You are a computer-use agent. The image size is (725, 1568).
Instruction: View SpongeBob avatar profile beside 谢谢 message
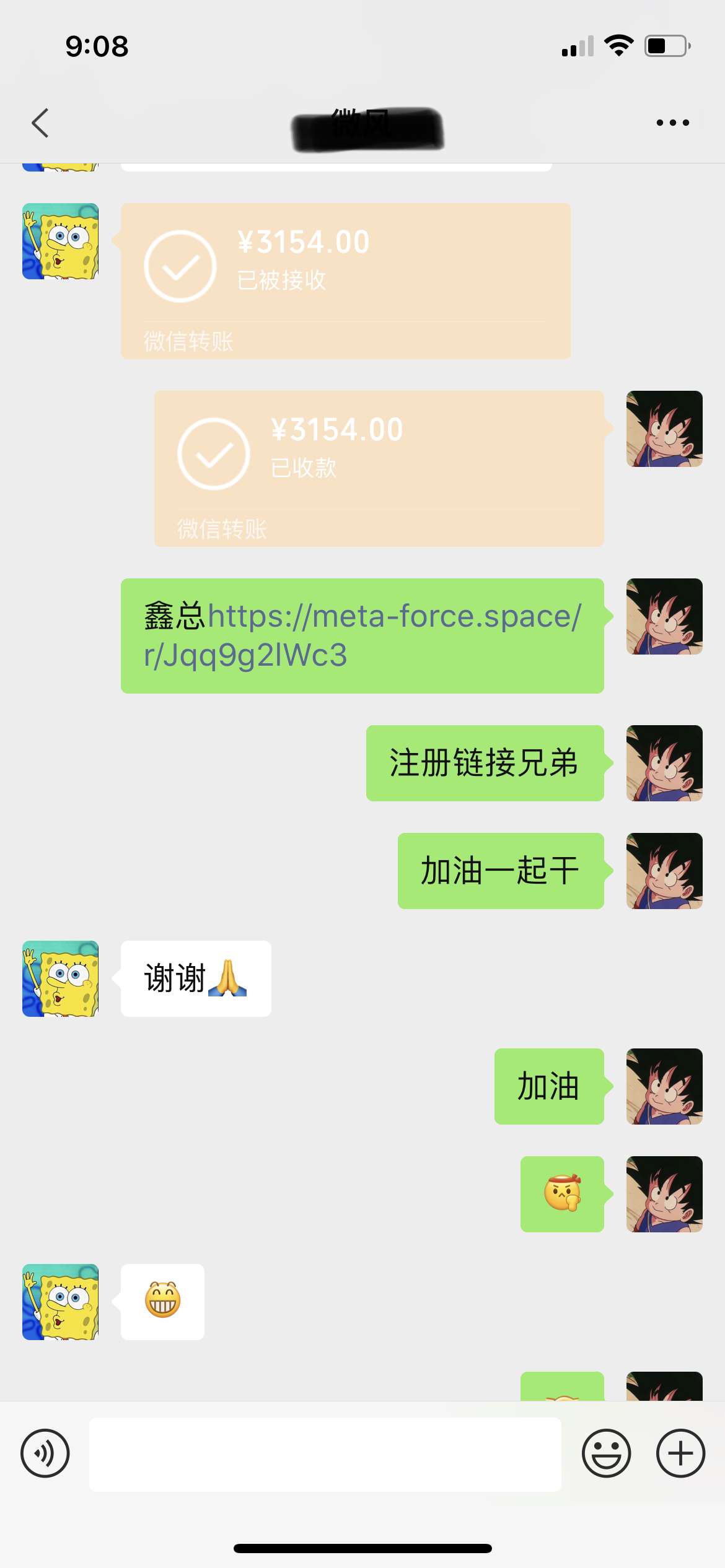(x=60, y=978)
